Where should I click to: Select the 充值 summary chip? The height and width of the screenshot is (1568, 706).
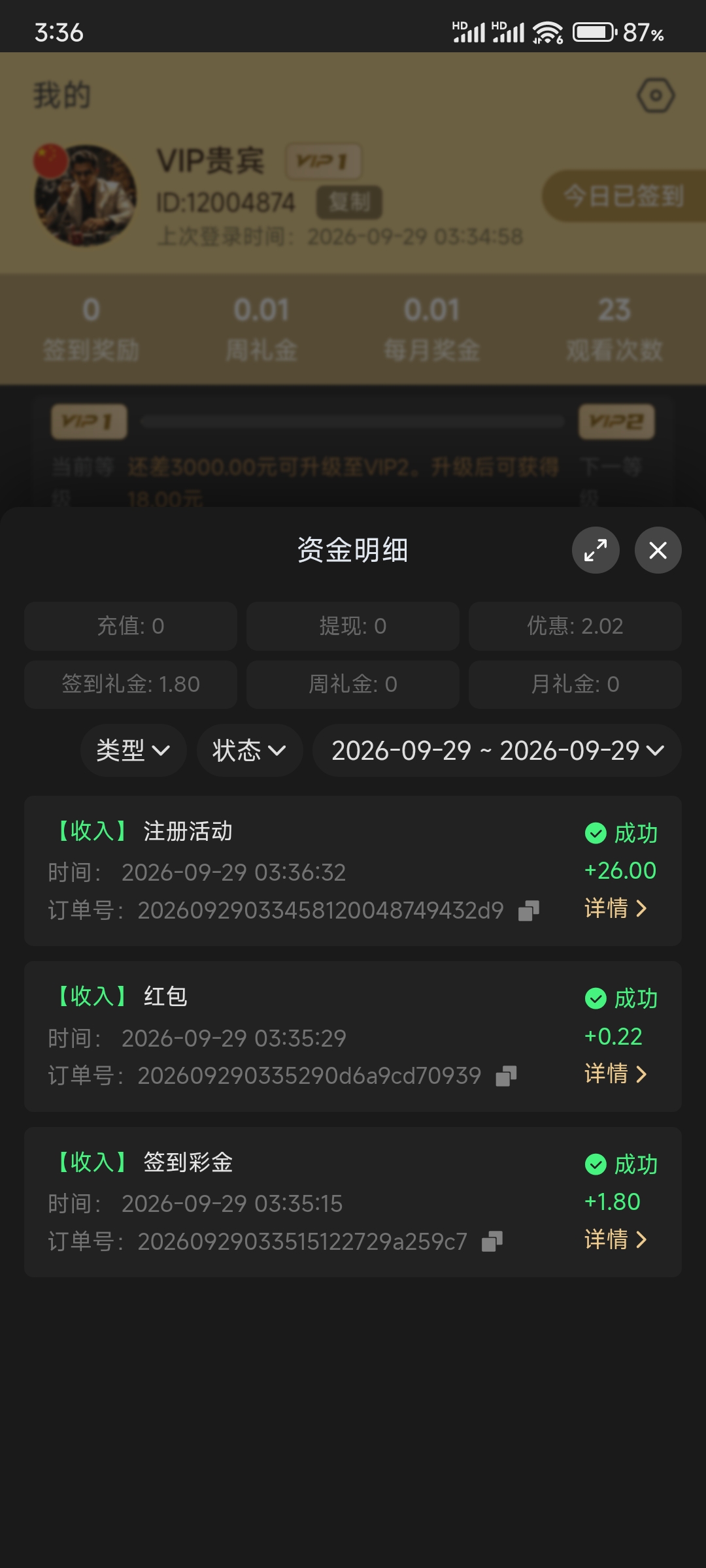click(x=131, y=626)
